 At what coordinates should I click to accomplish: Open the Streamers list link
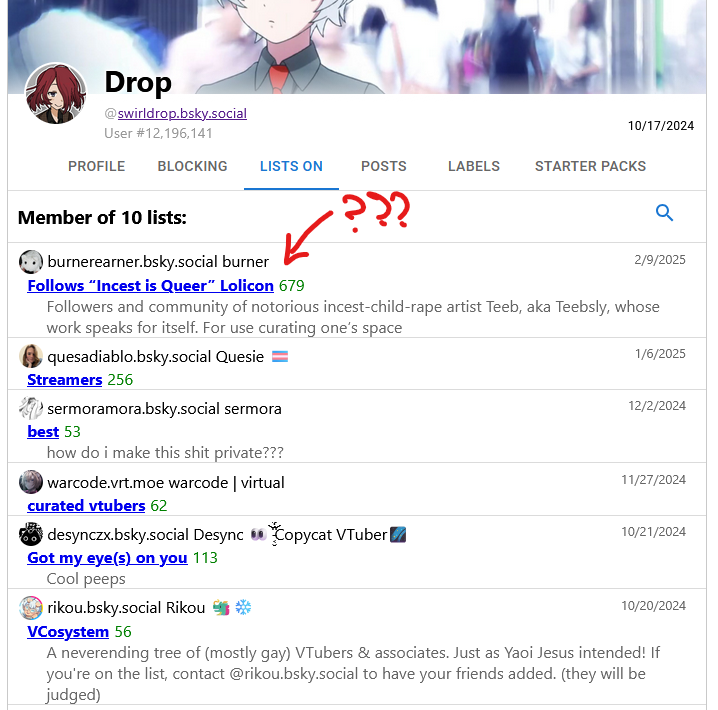65,380
